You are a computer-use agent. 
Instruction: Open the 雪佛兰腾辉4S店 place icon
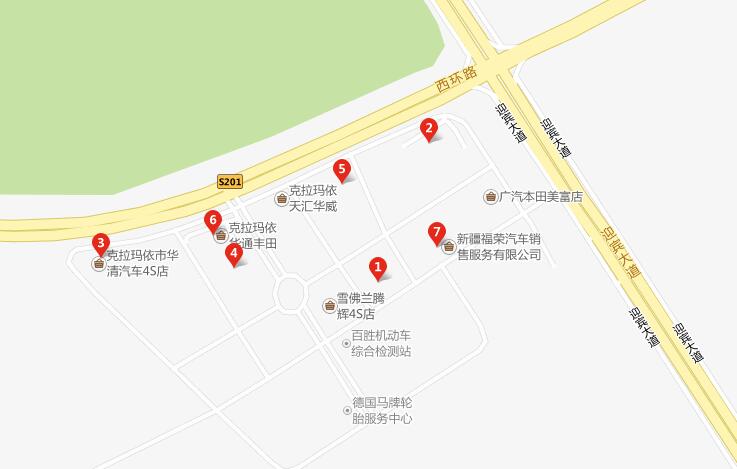(x=328, y=306)
